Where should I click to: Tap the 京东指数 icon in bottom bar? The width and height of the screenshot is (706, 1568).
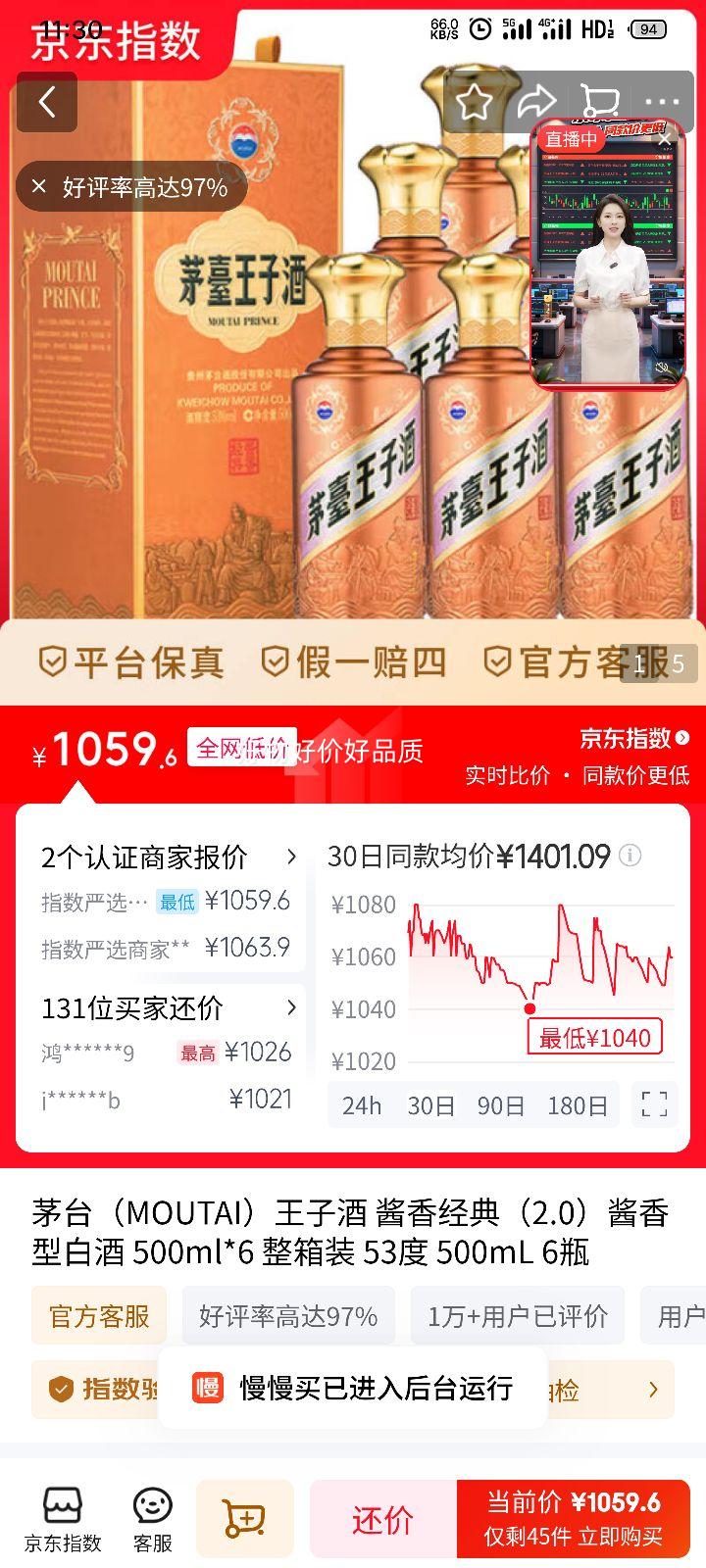coord(62,1519)
